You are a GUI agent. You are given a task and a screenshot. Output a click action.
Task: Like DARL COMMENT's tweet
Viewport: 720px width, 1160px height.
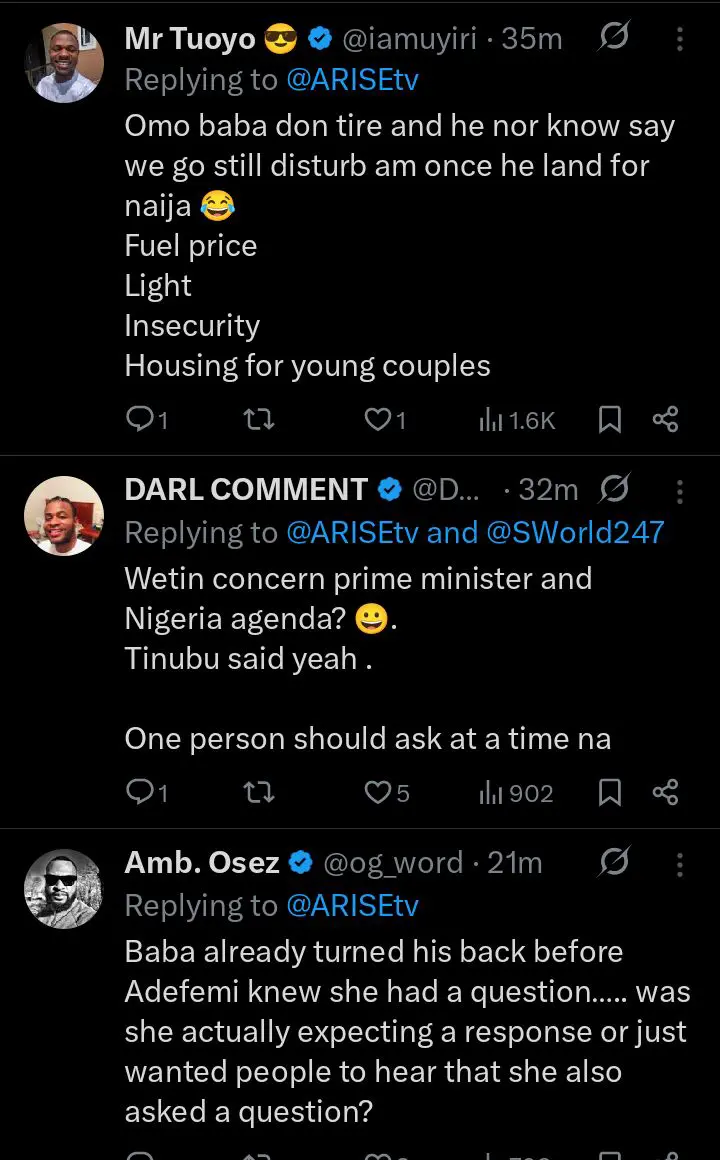[x=377, y=793]
